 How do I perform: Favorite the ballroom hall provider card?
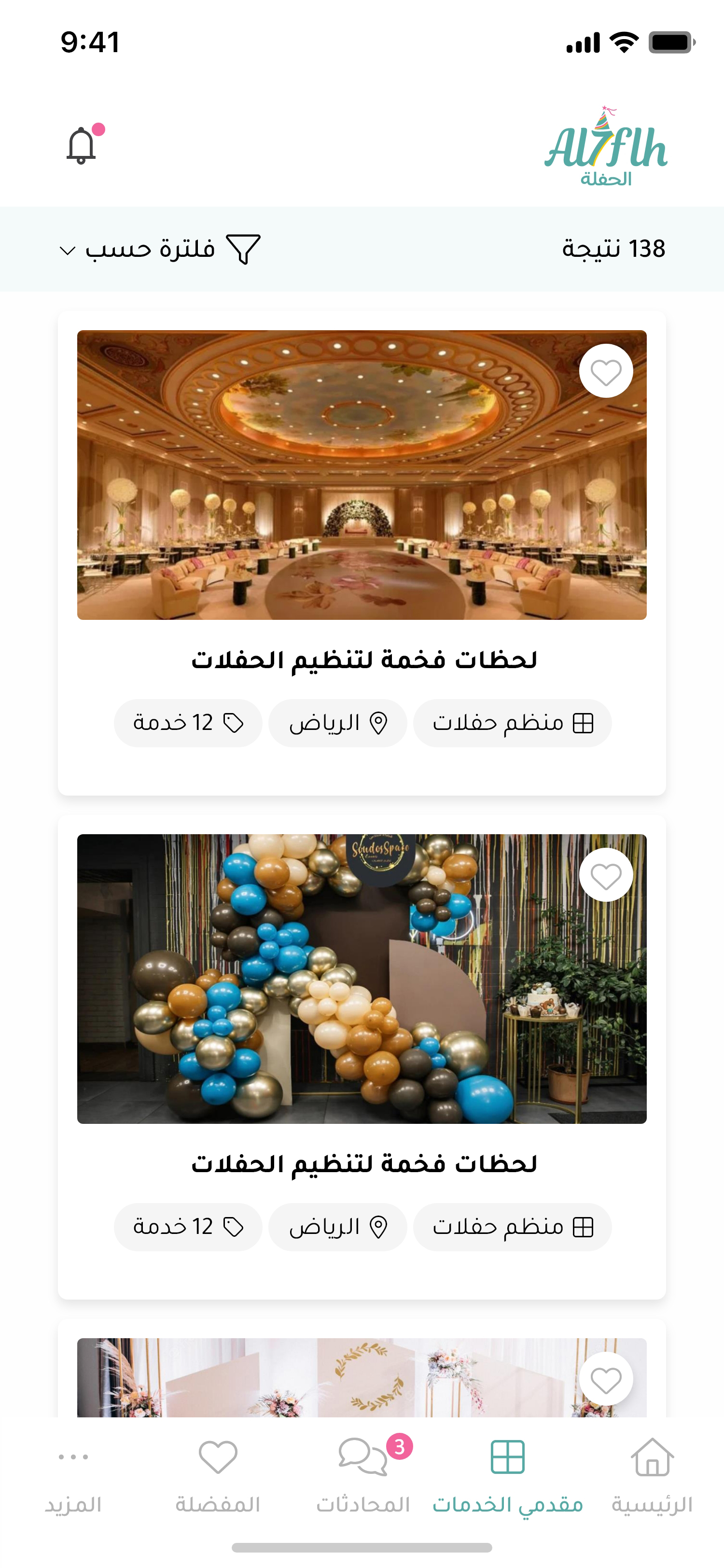pyautogui.click(x=605, y=371)
